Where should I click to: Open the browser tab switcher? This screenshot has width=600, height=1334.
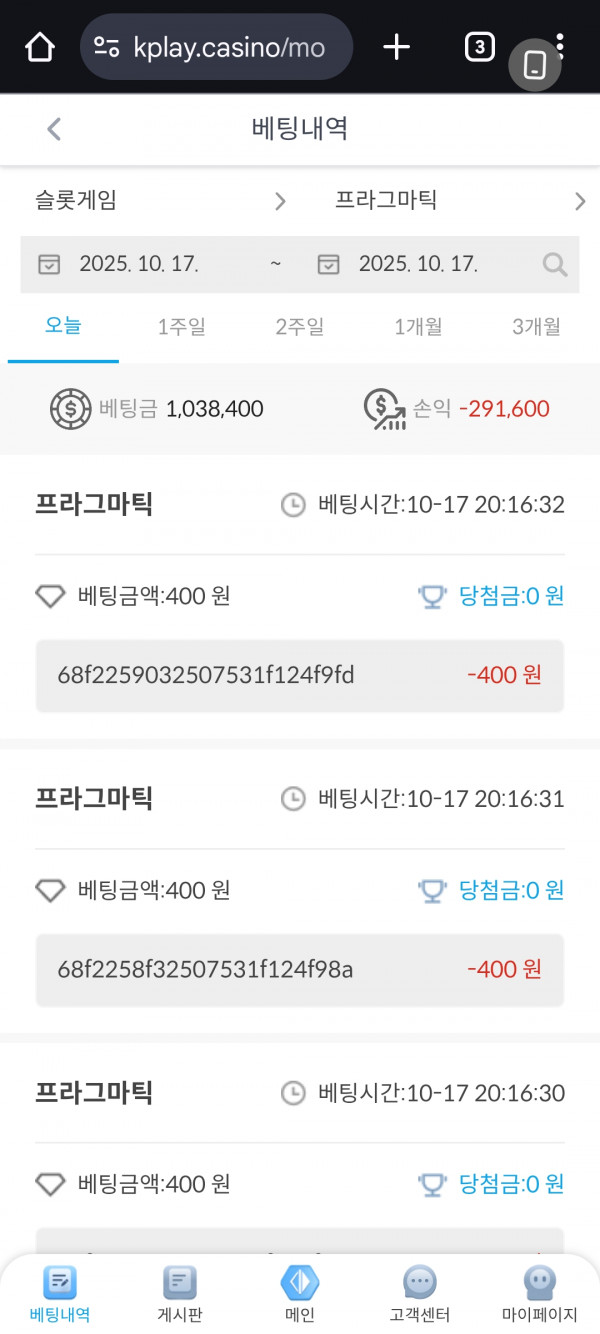pyautogui.click(x=480, y=47)
